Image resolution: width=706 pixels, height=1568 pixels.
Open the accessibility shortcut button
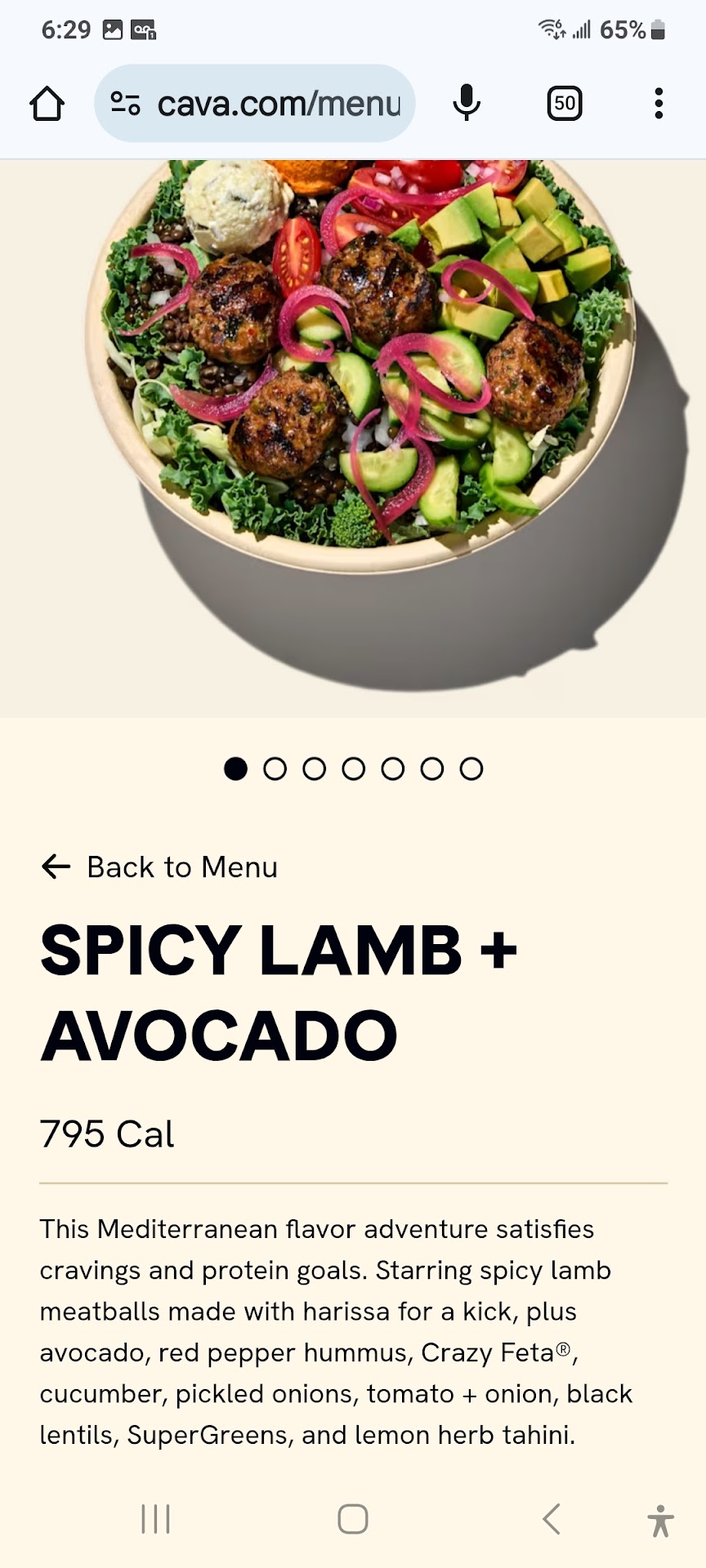pyautogui.click(x=660, y=1521)
